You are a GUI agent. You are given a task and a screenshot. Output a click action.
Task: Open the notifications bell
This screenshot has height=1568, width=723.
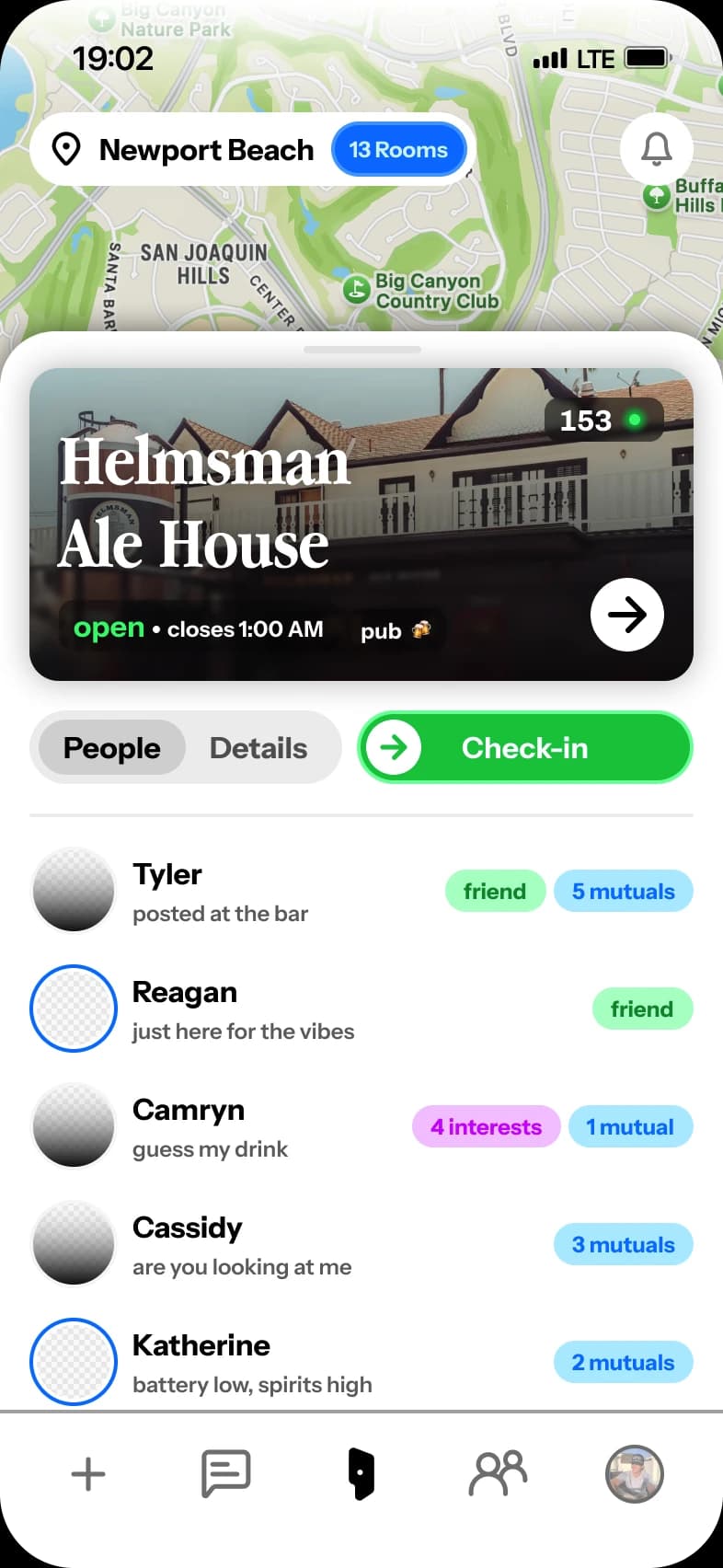click(656, 149)
